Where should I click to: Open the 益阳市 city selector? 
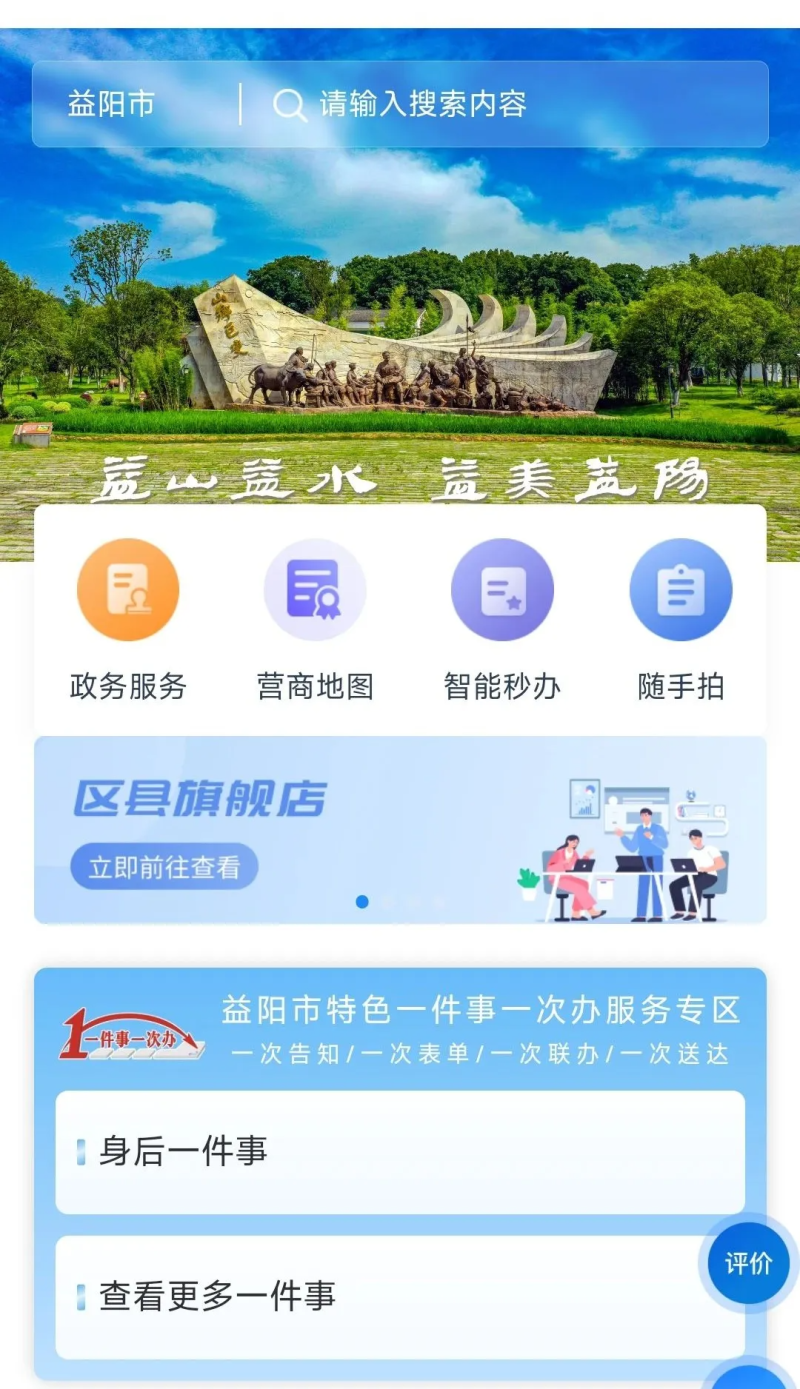pyautogui.click(x=111, y=104)
